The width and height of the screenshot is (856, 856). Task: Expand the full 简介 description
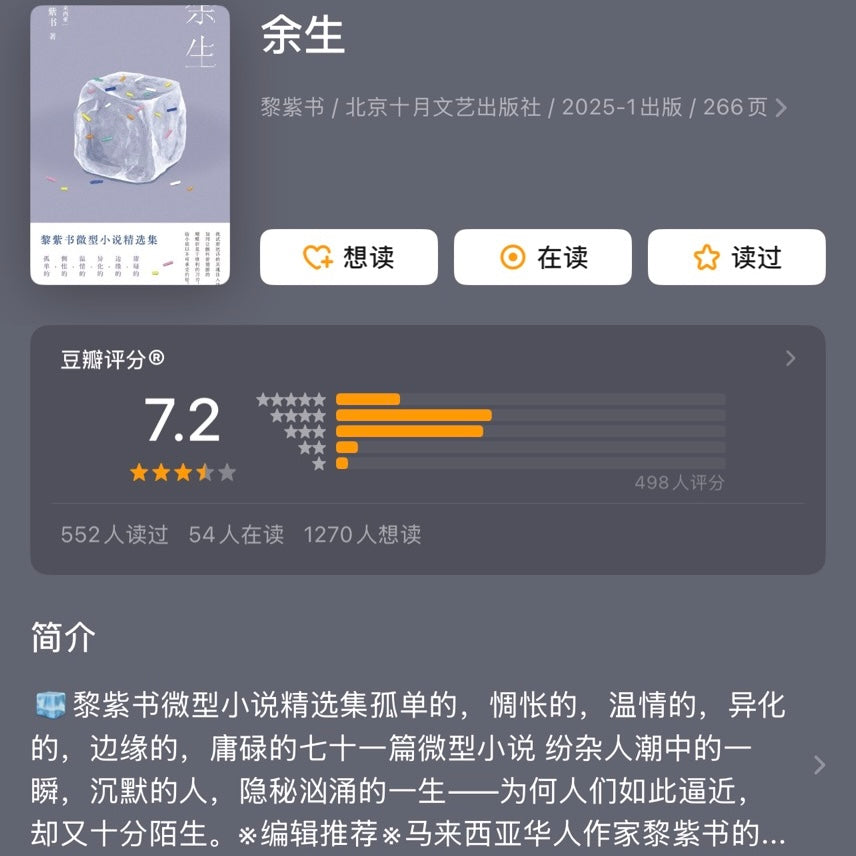pyautogui.click(x=819, y=765)
